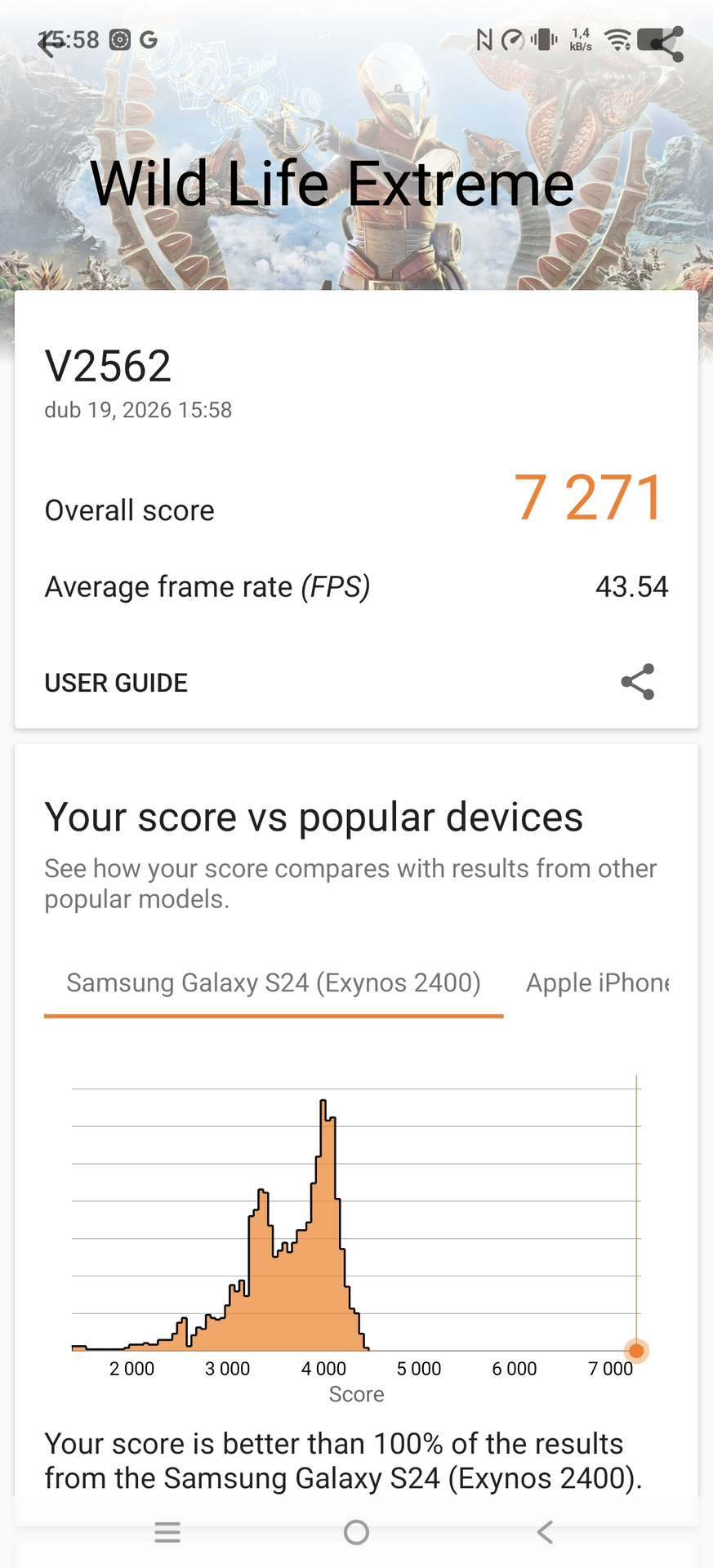713x1568 pixels.
Task: Switch to the Apple iPhone comparison tab
Action: click(x=598, y=982)
